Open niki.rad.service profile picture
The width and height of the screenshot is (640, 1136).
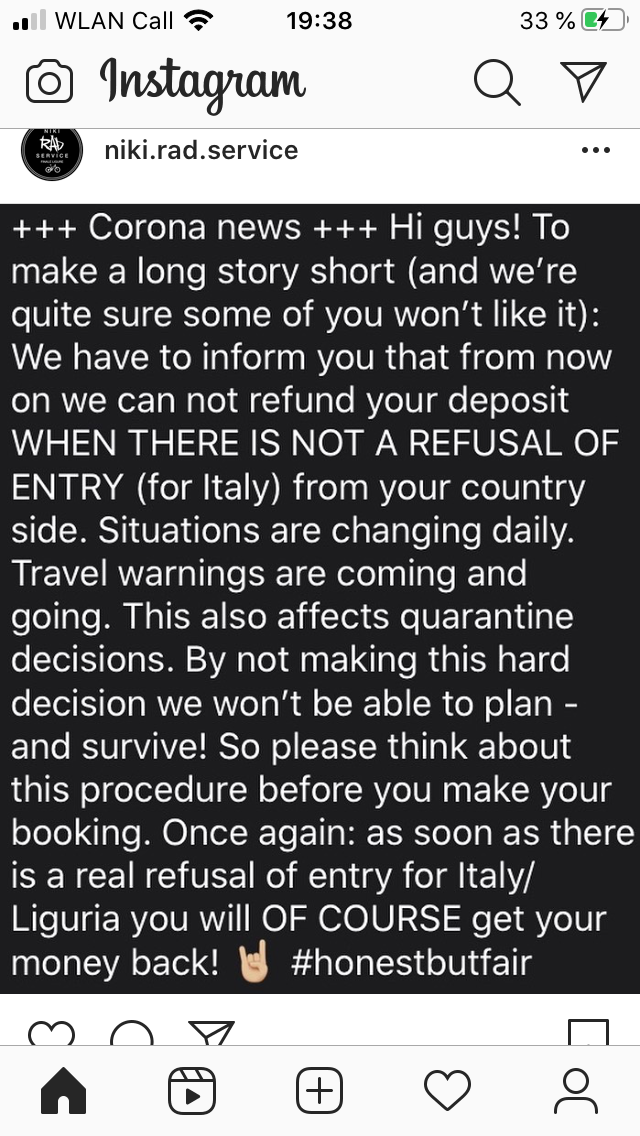(51, 152)
